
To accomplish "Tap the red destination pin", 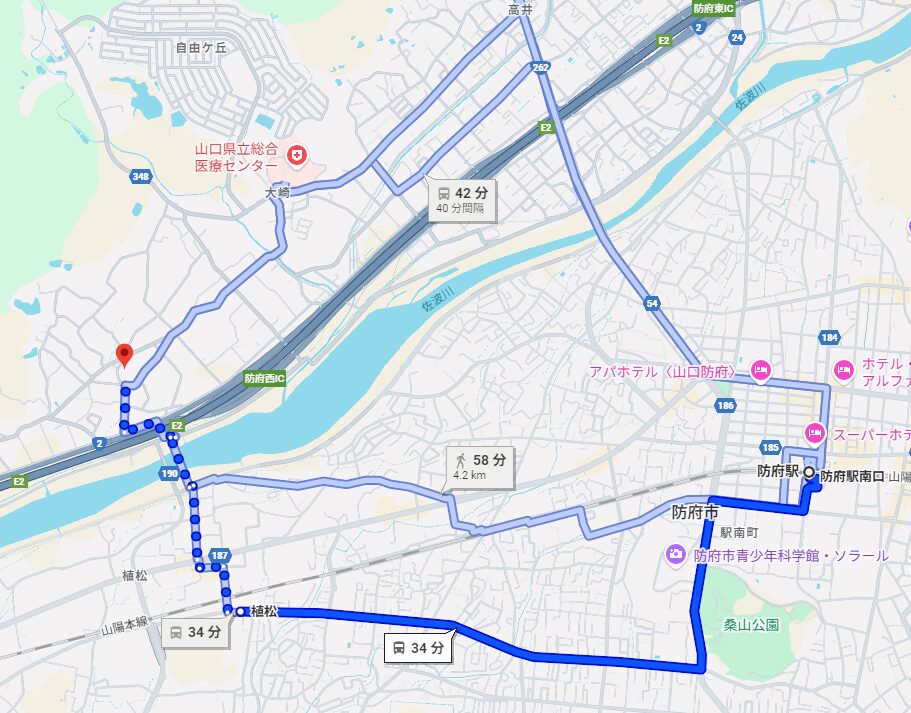I will 125,356.
